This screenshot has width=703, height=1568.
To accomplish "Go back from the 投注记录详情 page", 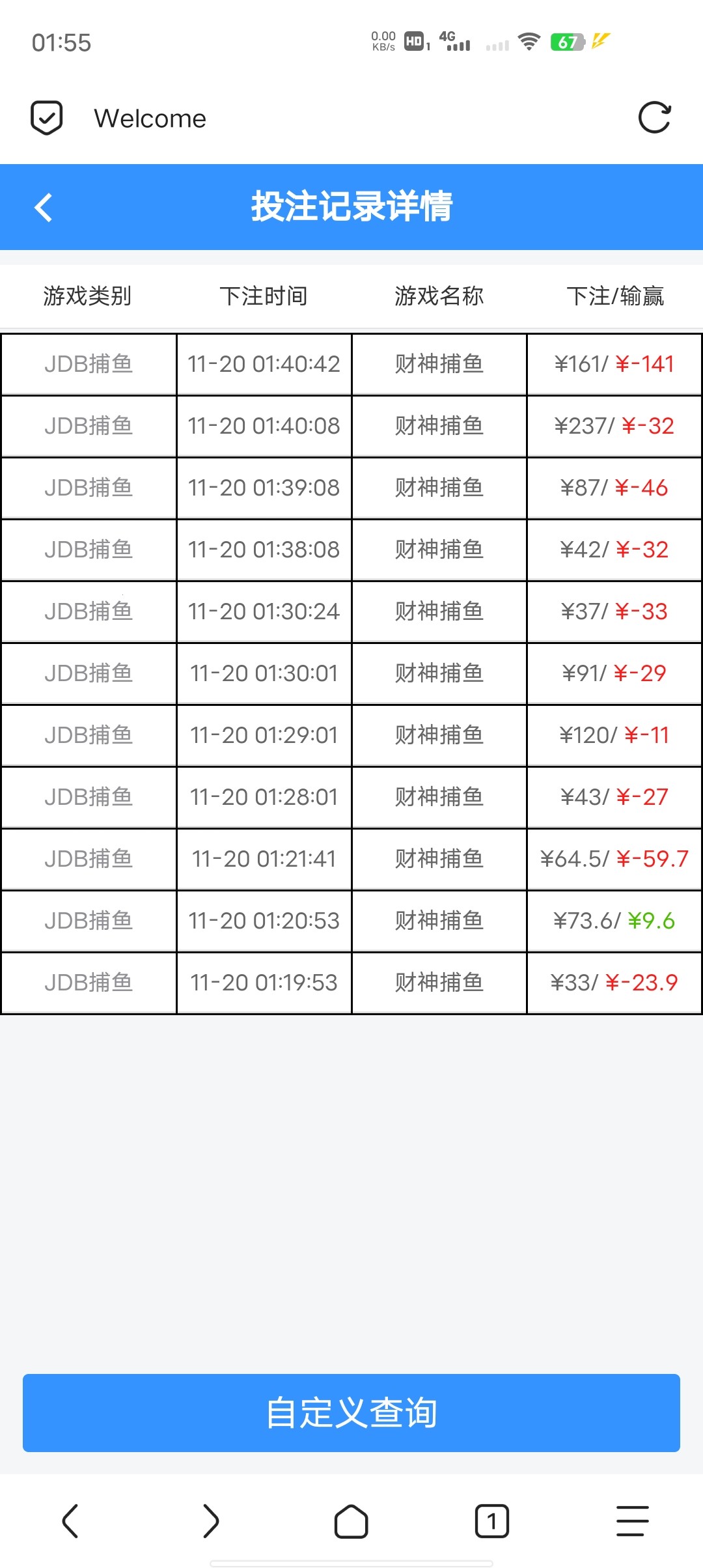I will (44, 208).
